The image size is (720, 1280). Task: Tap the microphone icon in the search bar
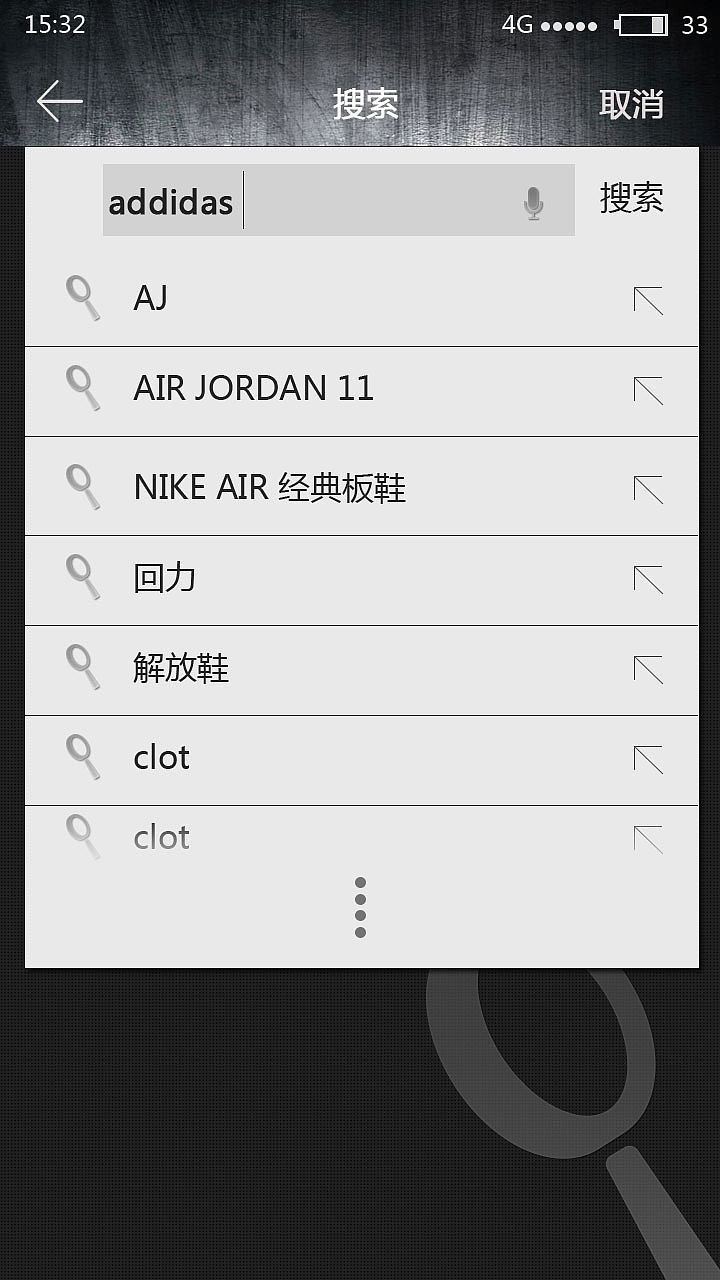[532, 200]
